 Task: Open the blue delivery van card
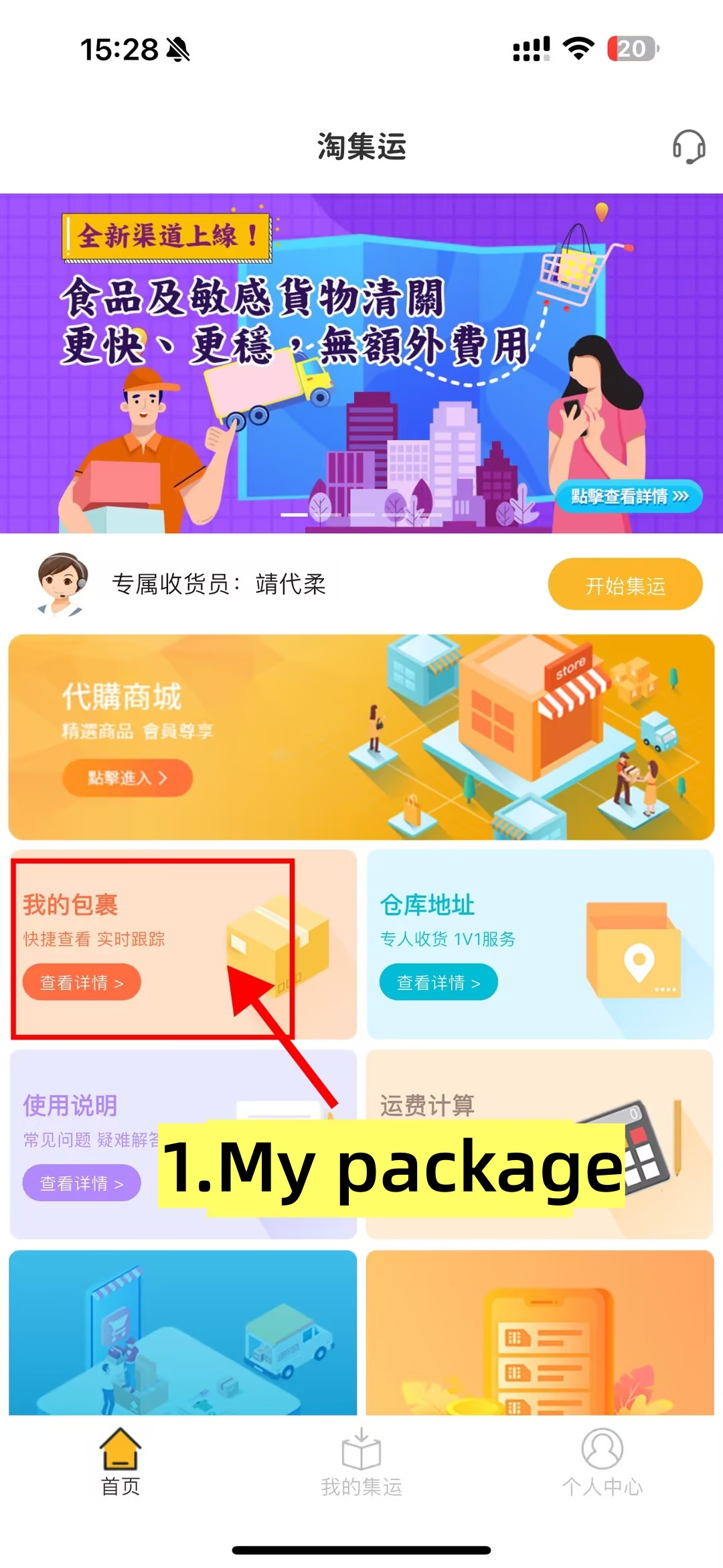click(x=183, y=1333)
